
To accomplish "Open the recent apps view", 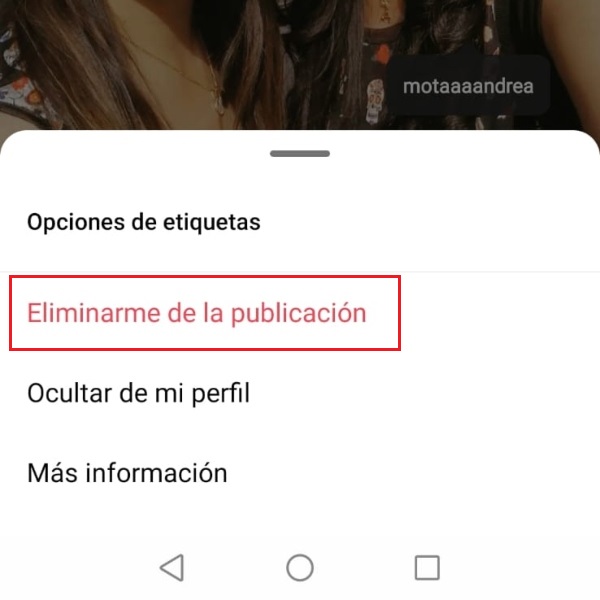I will coord(427,568).
